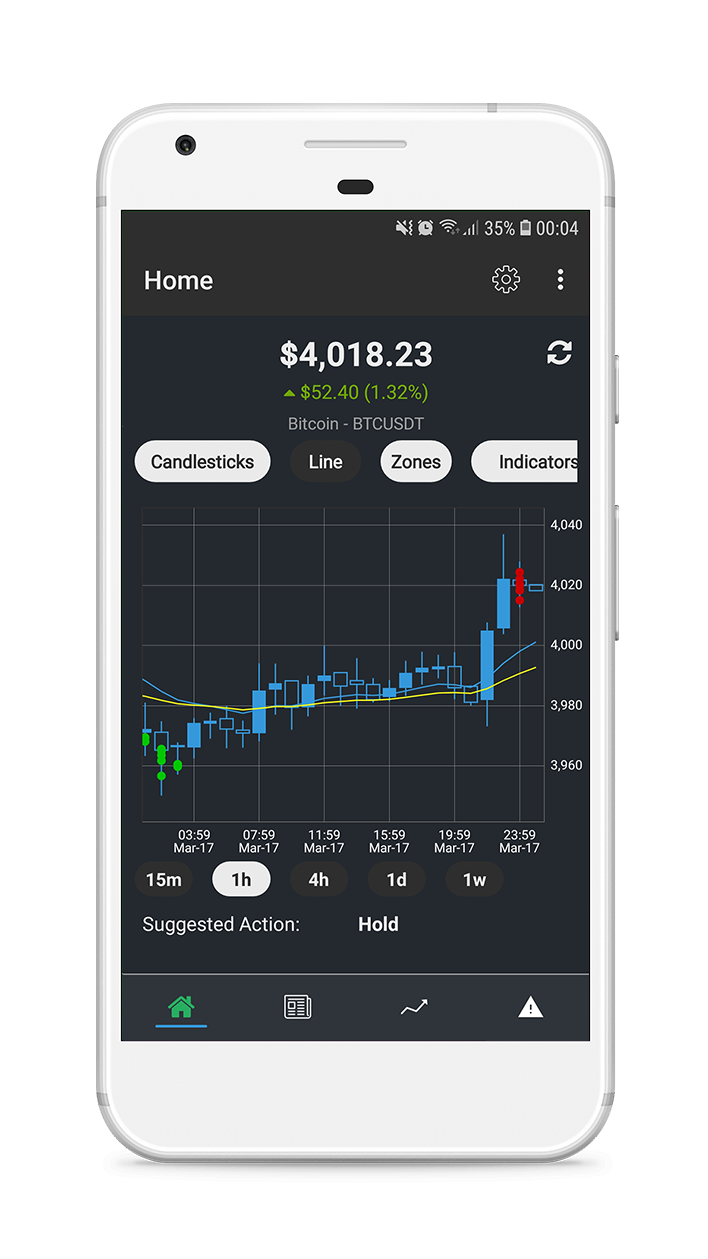
Task: Open the three-dot overflow menu
Action: (560, 280)
